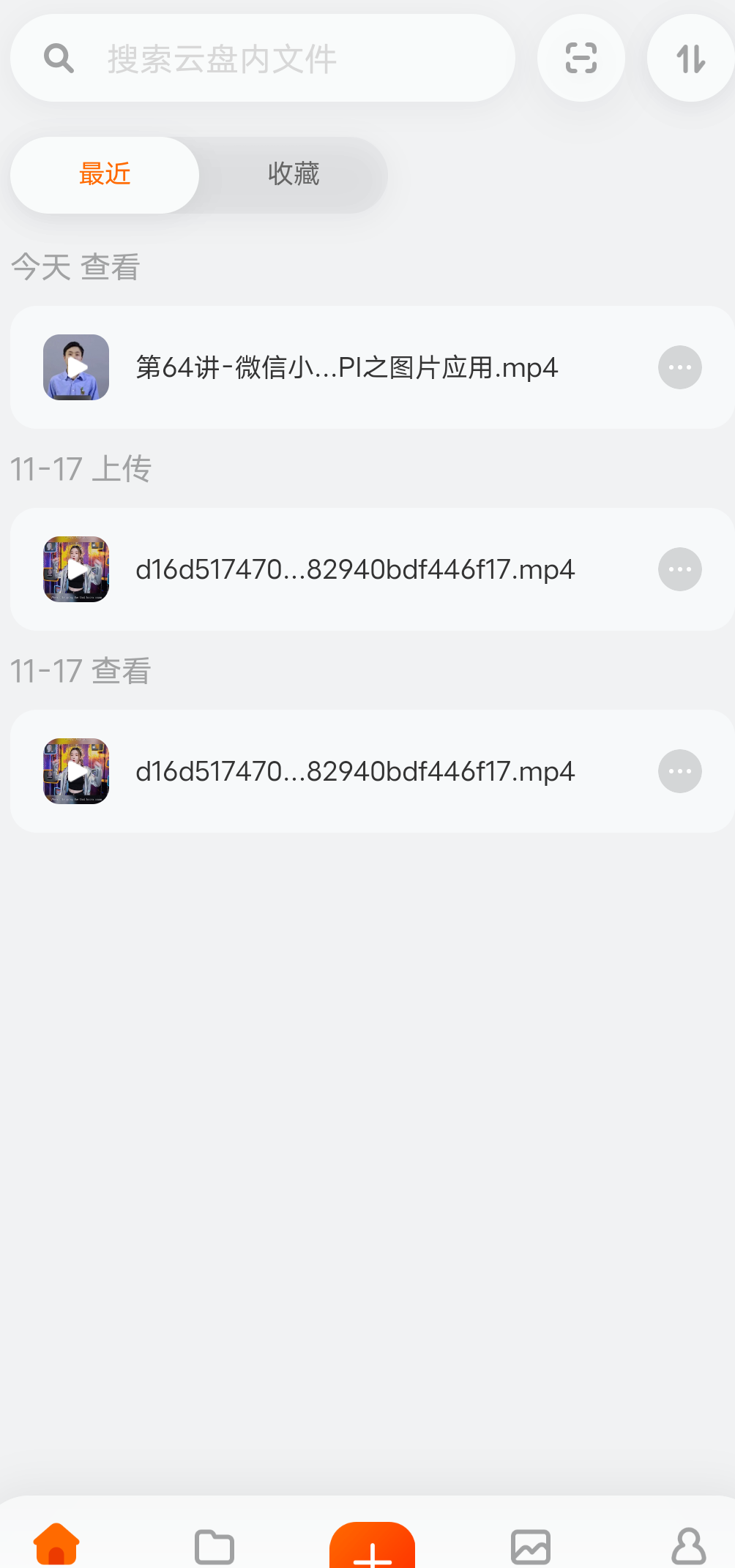735x1568 pixels.
Task: Show more options for video under 11-17 上传
Action: (x=679, y=569)
